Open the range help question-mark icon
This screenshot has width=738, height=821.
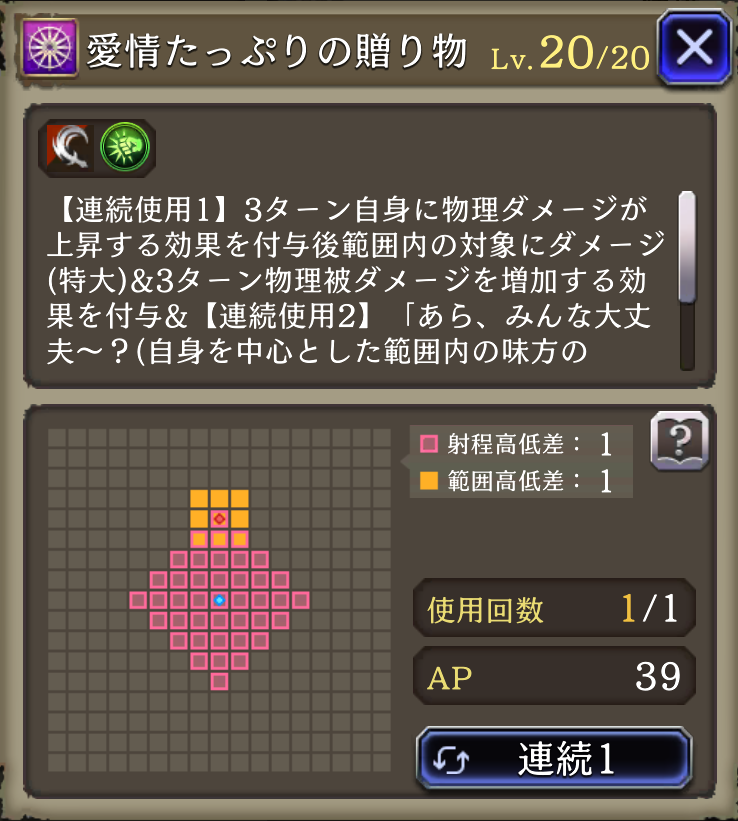(x=679, y=439)
